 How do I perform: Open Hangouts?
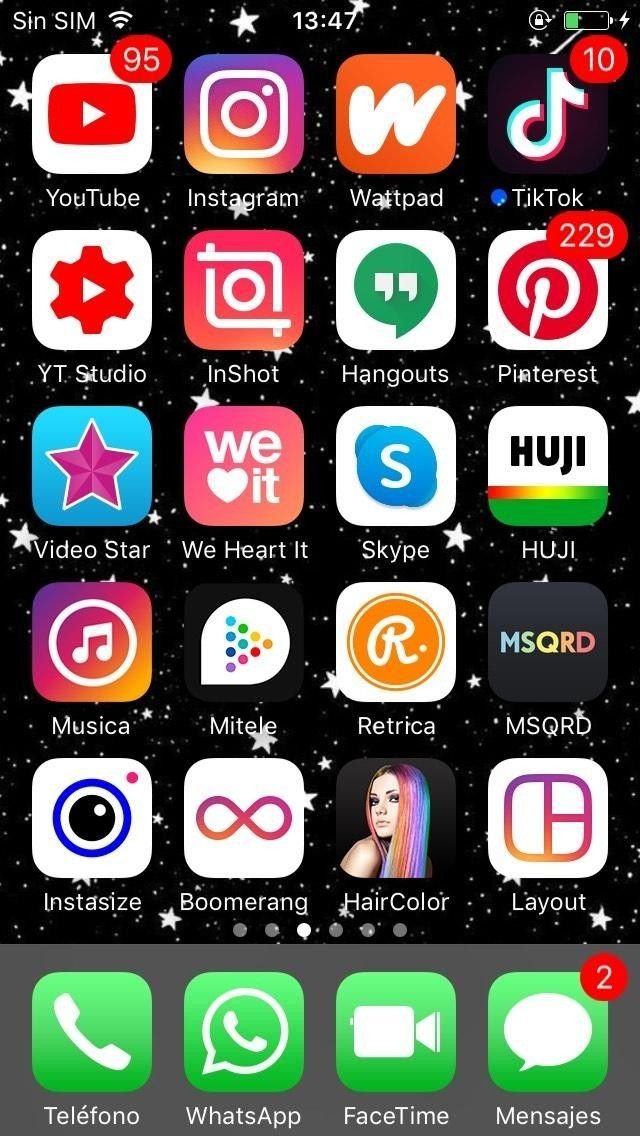coord(396,290)
